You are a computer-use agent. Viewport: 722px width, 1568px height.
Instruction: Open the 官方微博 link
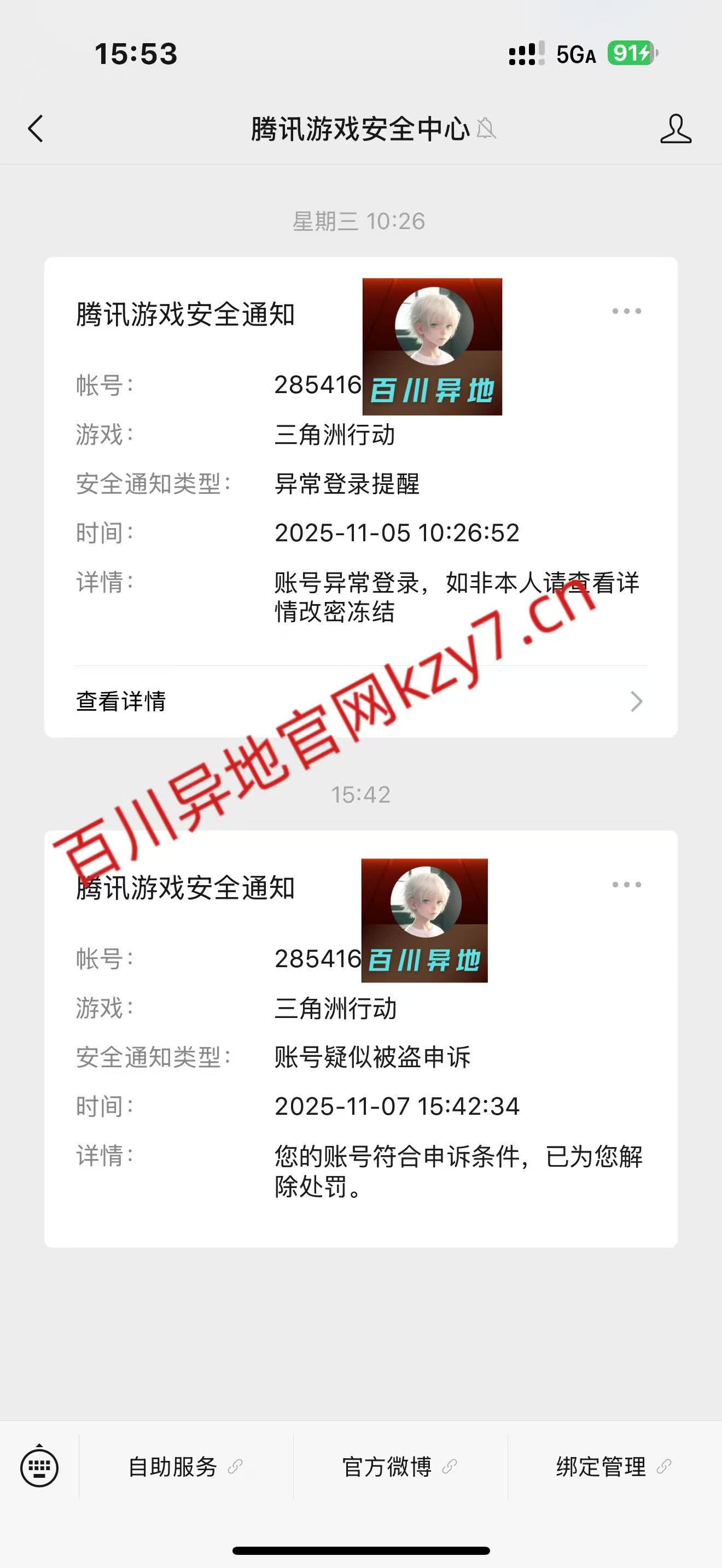click(x=399, y=1467)
